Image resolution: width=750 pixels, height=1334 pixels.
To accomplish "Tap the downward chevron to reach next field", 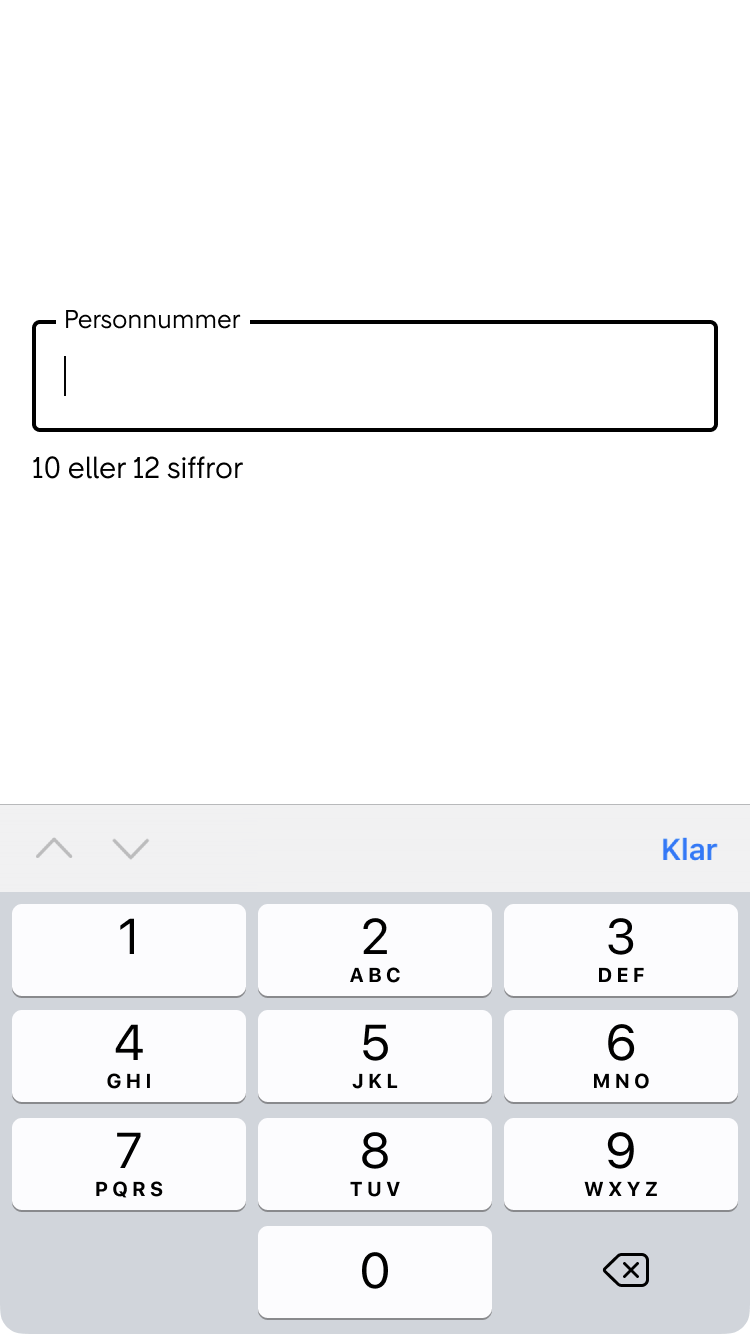I will click(x=131, y=848).
